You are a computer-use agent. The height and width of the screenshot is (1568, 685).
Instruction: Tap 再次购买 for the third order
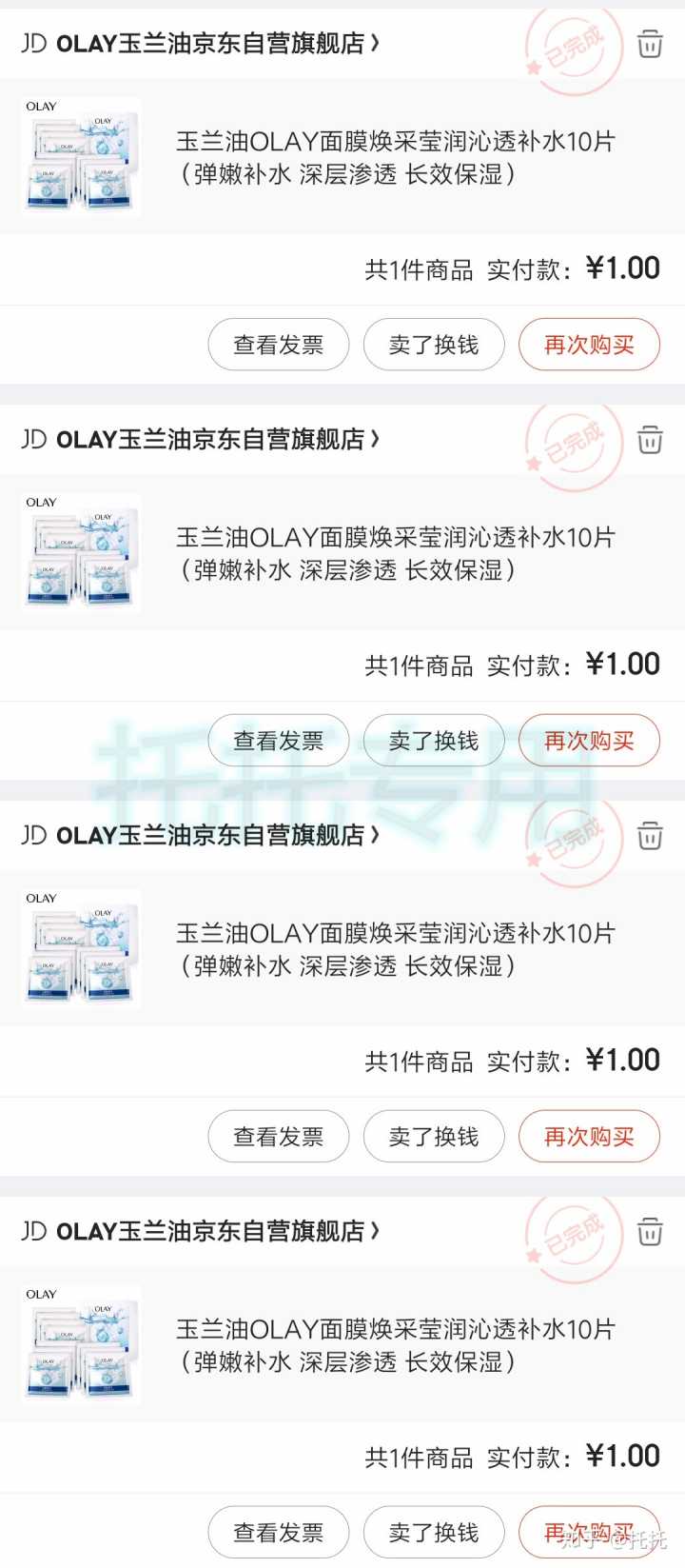tap(589, 1137)
